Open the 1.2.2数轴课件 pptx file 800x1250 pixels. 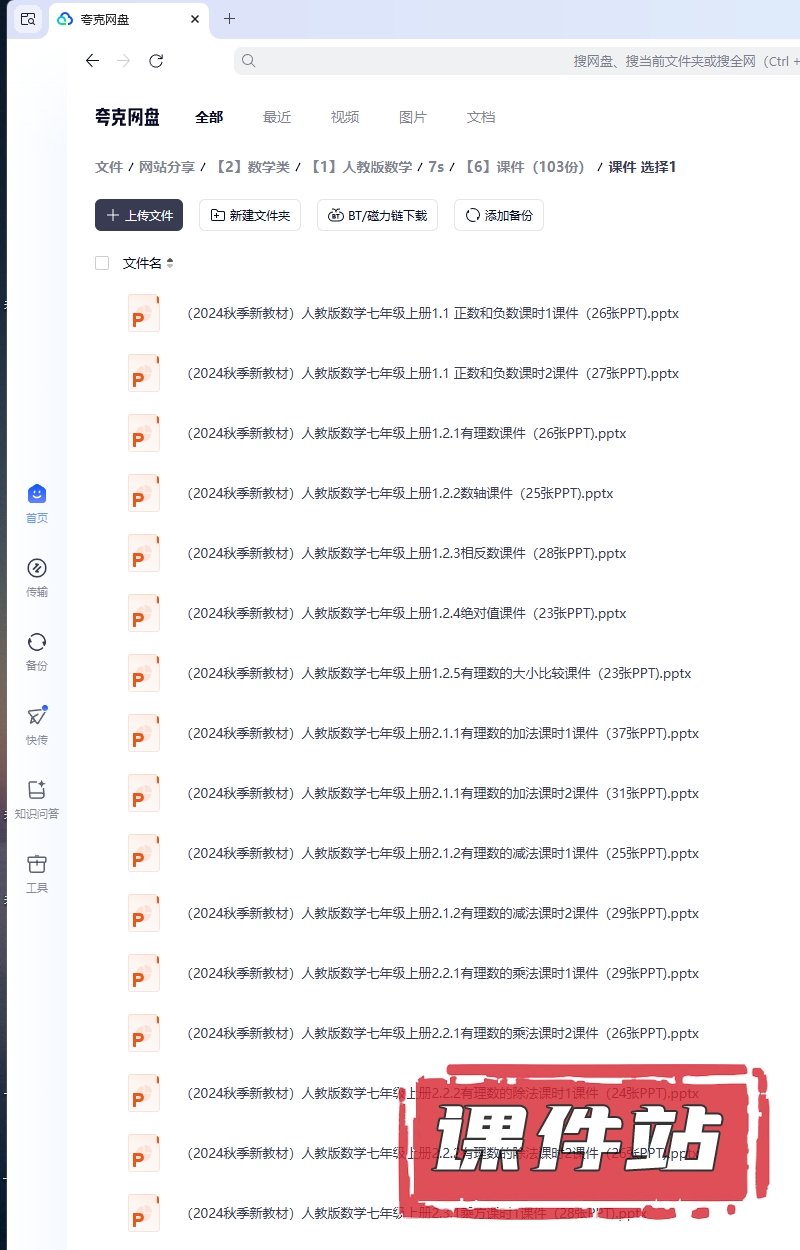(400, 493)
